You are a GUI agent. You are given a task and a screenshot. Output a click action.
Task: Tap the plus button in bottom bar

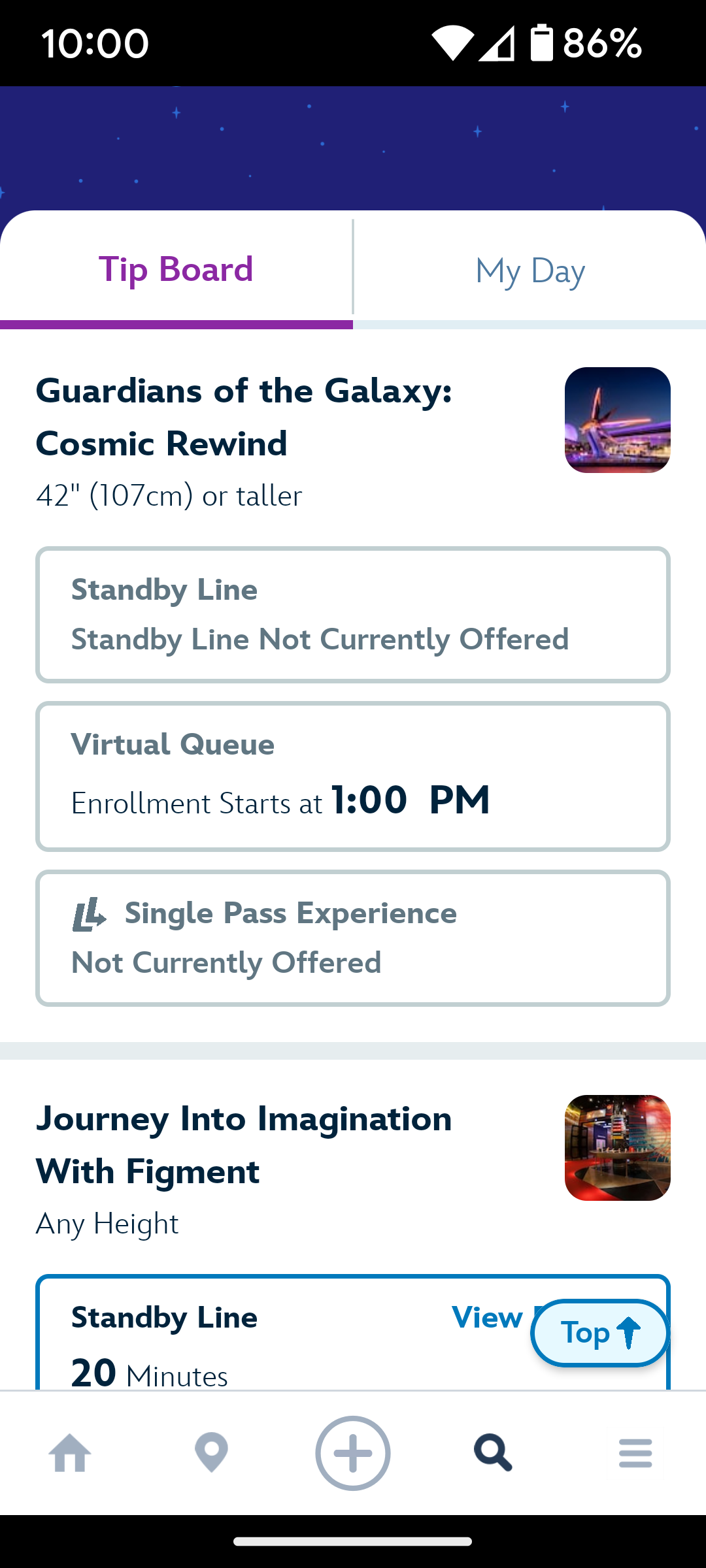353,1453
